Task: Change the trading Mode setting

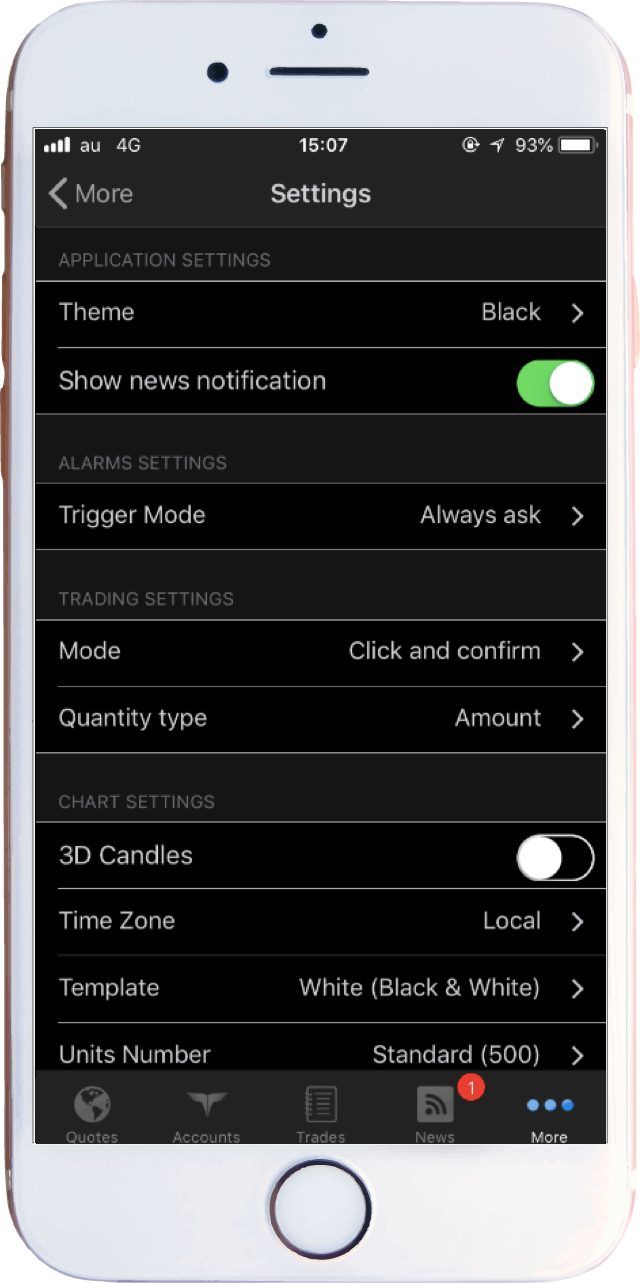Action: coord(320,652)
